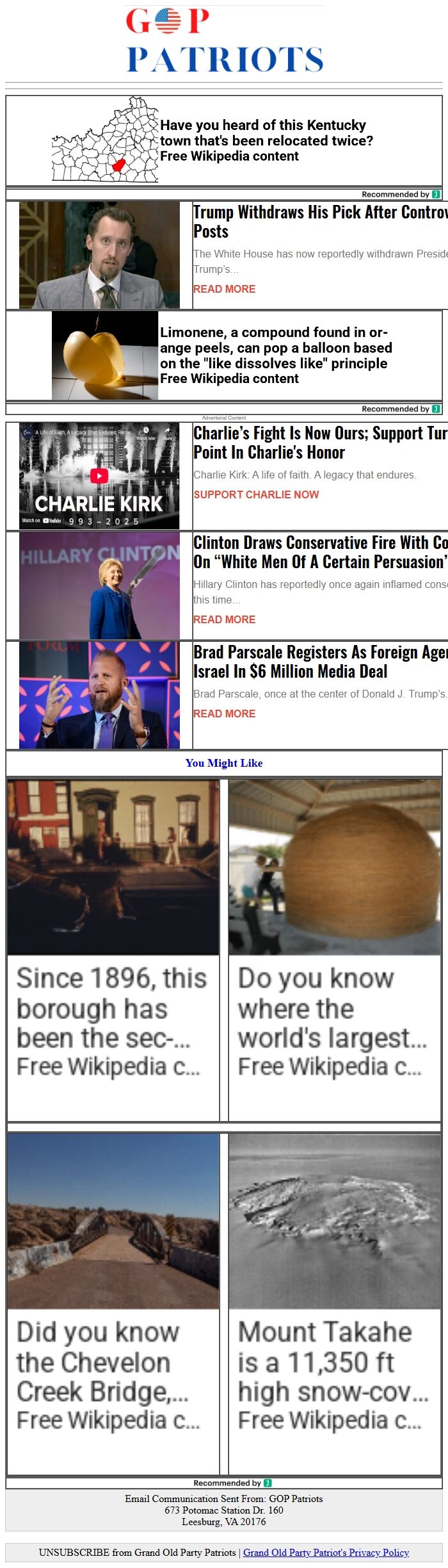Tap UNSUBSCRIBE from Grand Old Party Patriots
The width and height of the screenshot is (448, 1568).
point(138,1552)
